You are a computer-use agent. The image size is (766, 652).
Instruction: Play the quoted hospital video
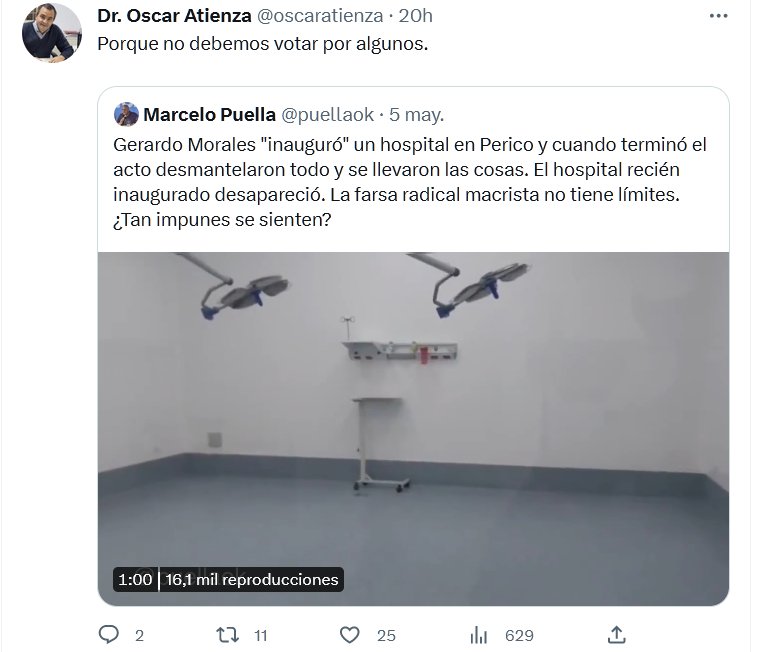413,428
